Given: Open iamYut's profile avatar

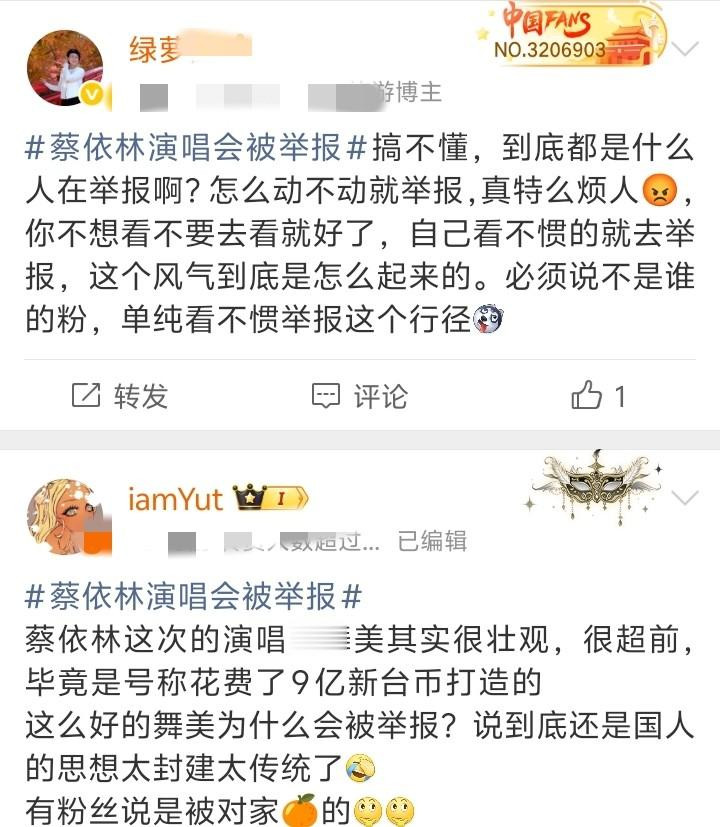Looking at the screenshot, I should pyautogui.click(x=64, y=514).
